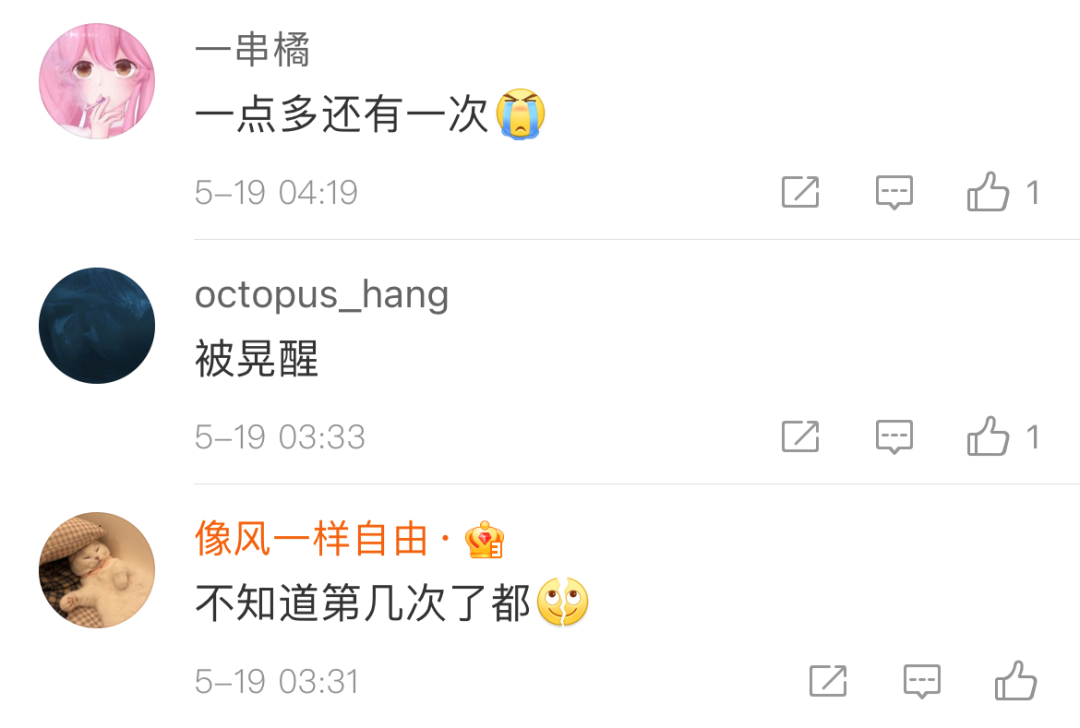Repost octopus_hang's comment
Image resolution: width=1080 pixels, height=728 pixels.
(800, 436)
